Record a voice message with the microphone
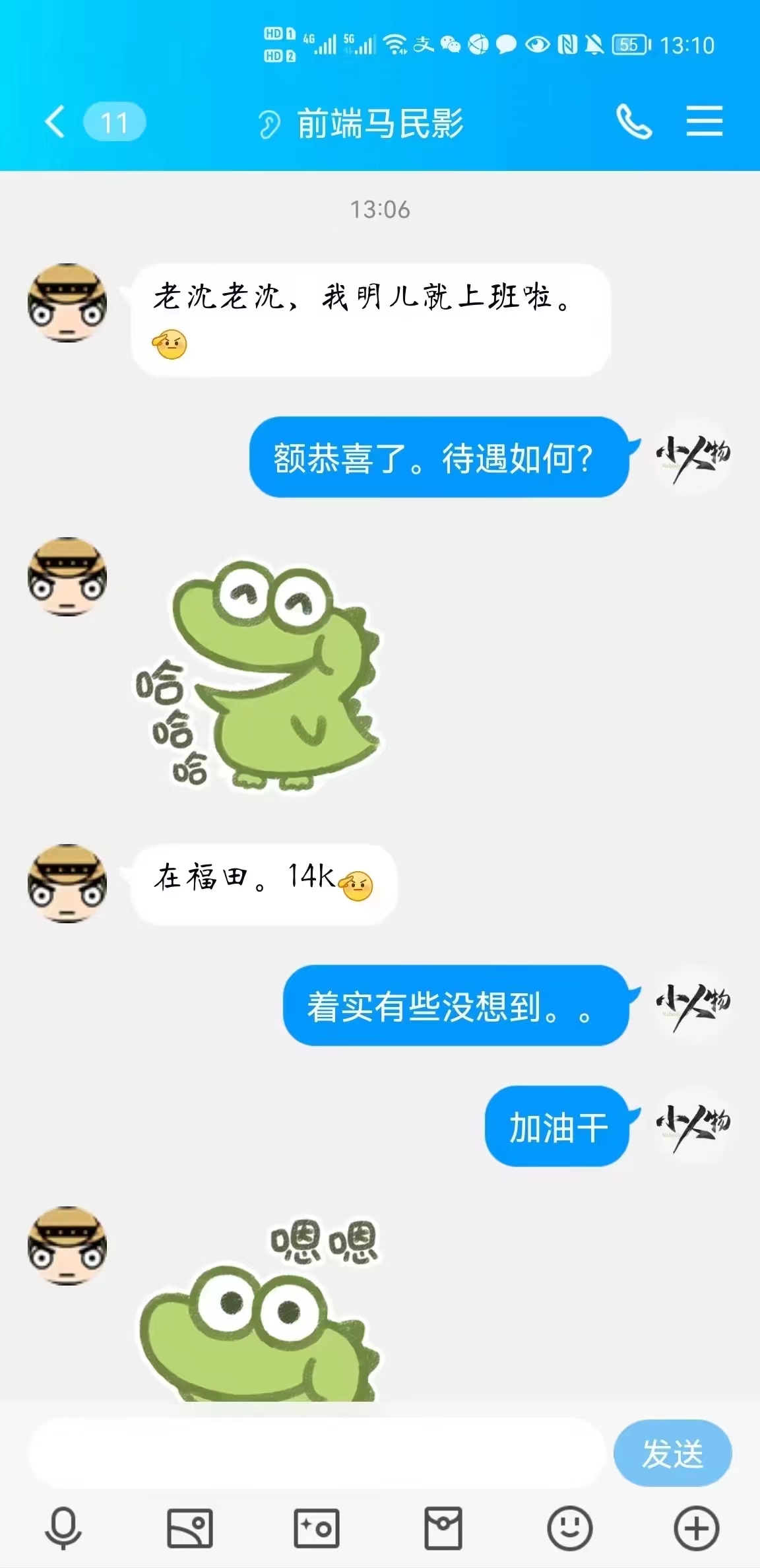The height and width of the screenshot is (1568, 760). click(63, 1528)
